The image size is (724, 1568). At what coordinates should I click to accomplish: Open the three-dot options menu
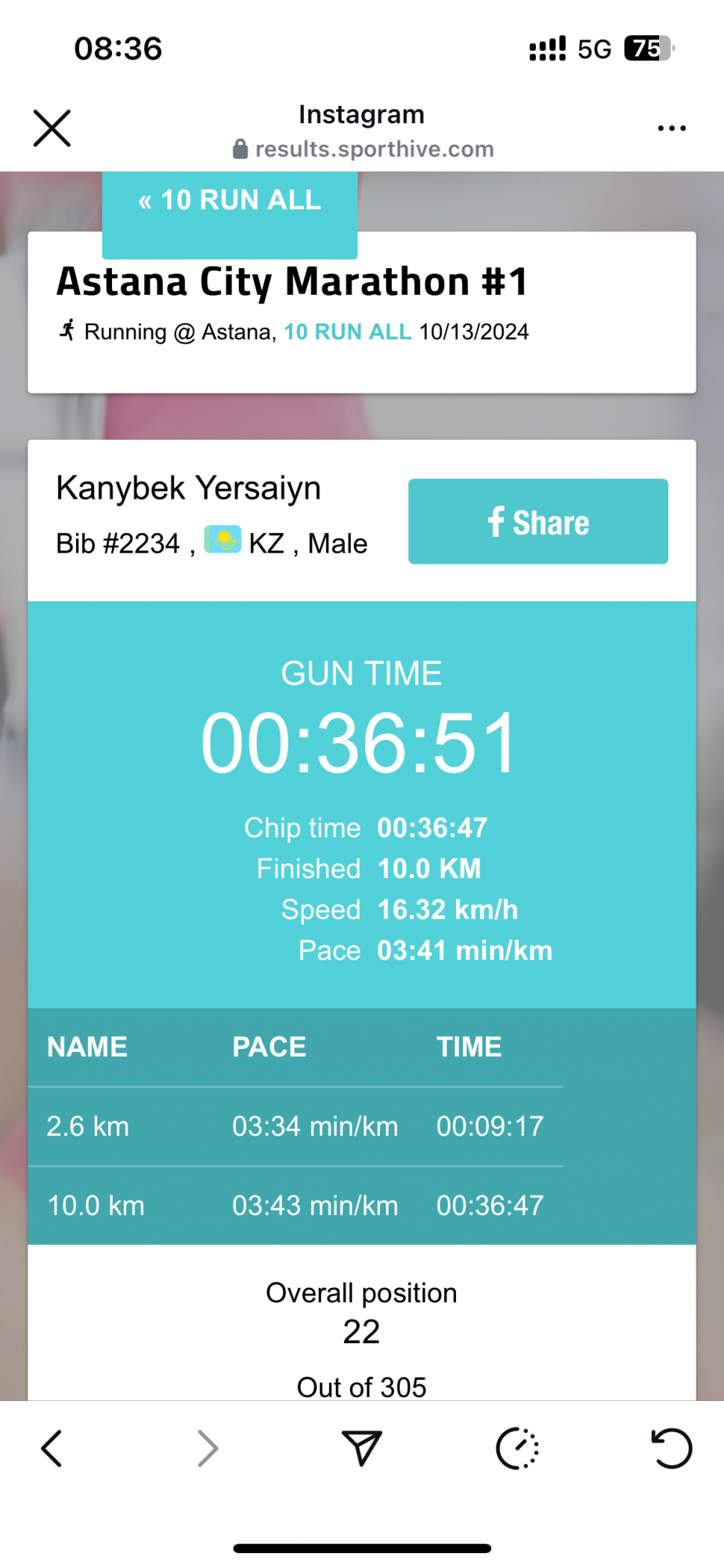[672, 128]
